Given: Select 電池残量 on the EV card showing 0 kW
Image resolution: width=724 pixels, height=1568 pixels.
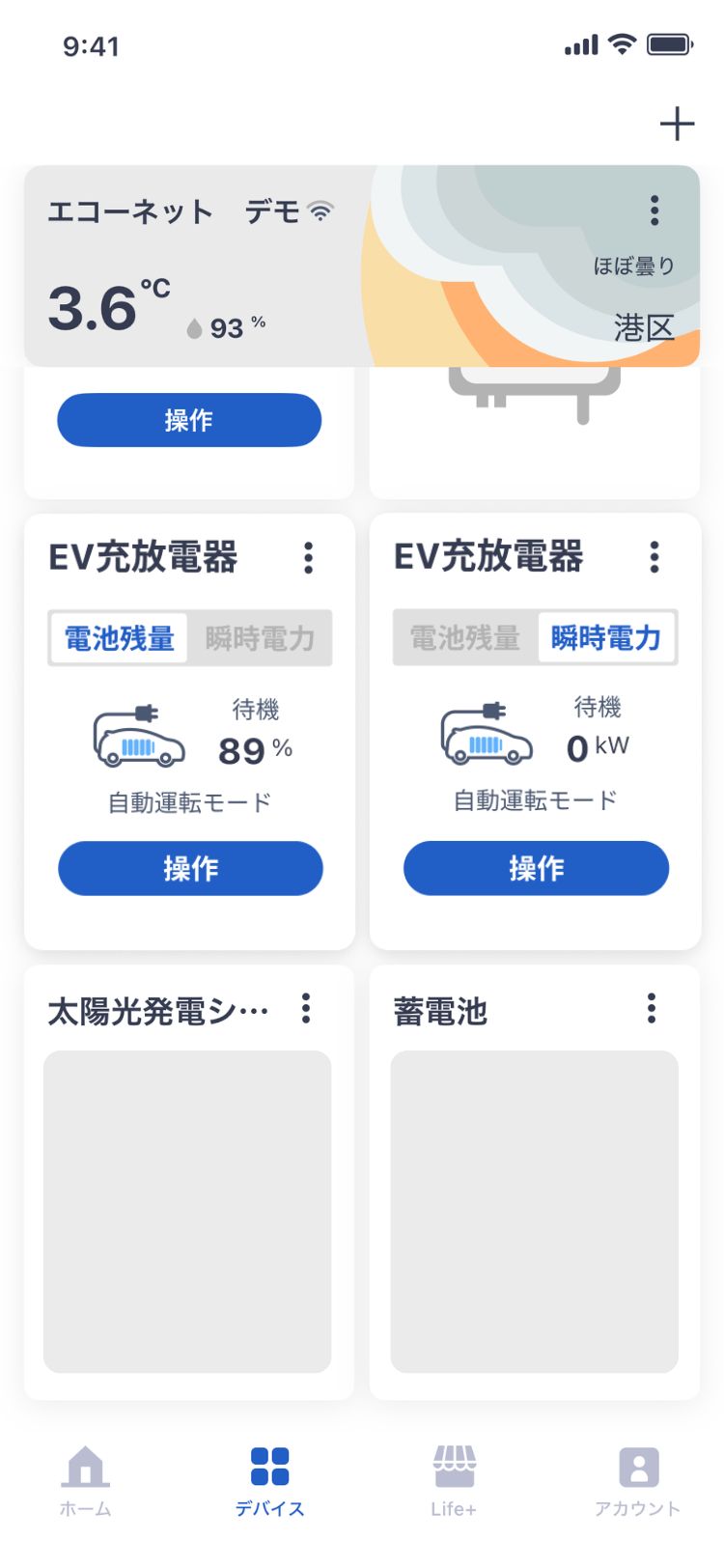Looking at the screenshot, I should [465, 638].
